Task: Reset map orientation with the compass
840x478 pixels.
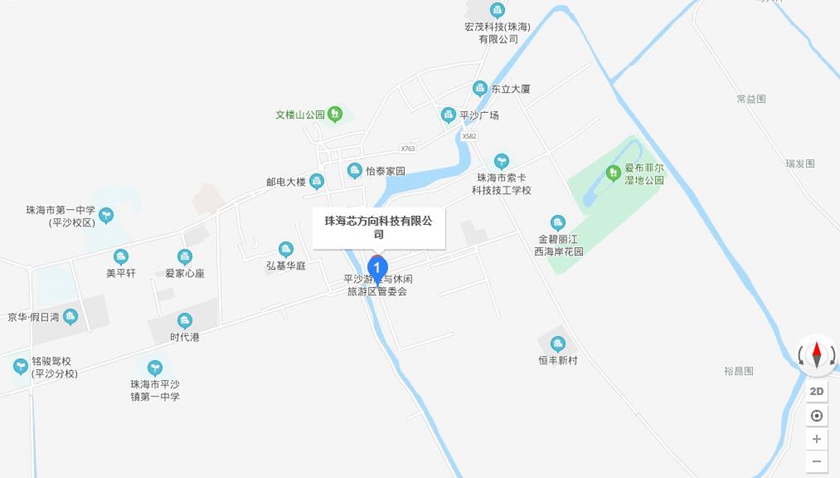Action: tap(817, 356)
